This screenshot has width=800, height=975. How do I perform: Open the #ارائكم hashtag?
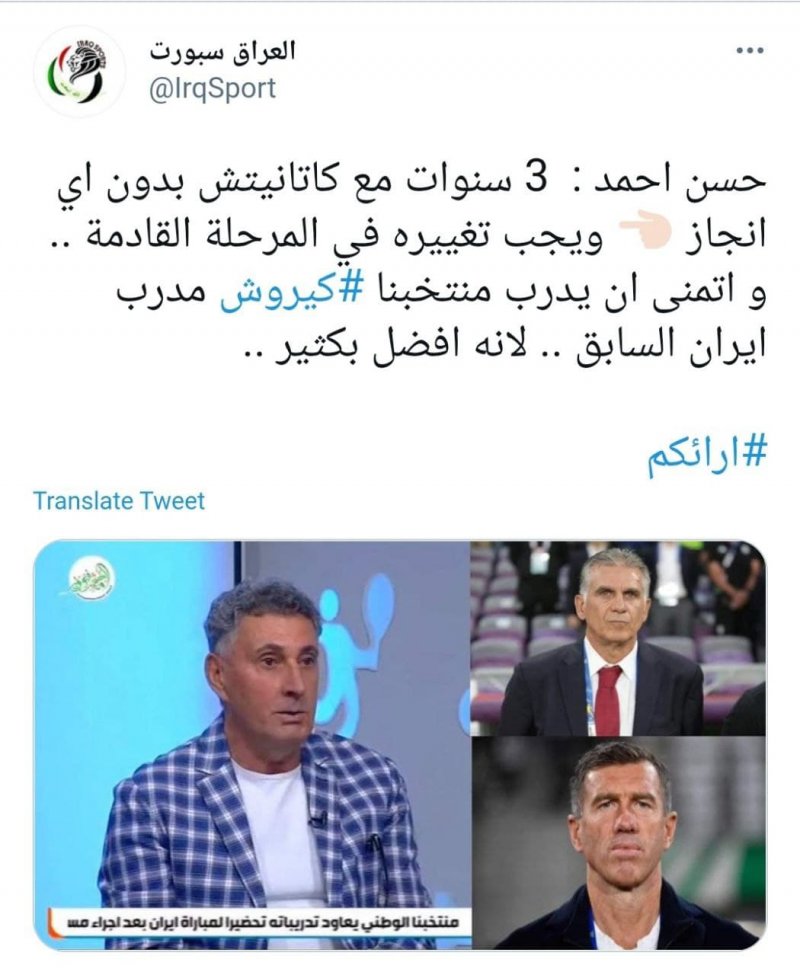[x=706, y=450]
